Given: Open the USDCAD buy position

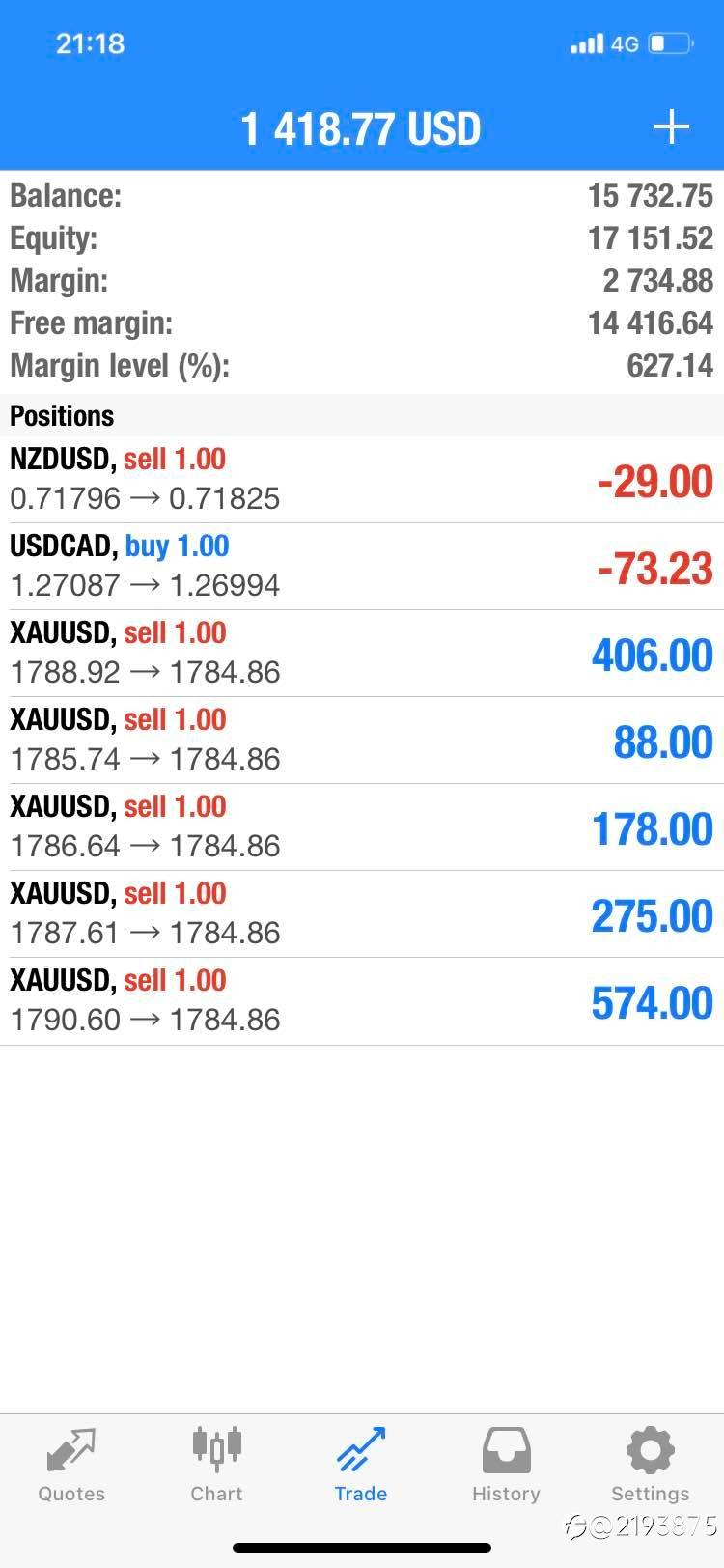Looking at the screenshot, I should (362, 567).
